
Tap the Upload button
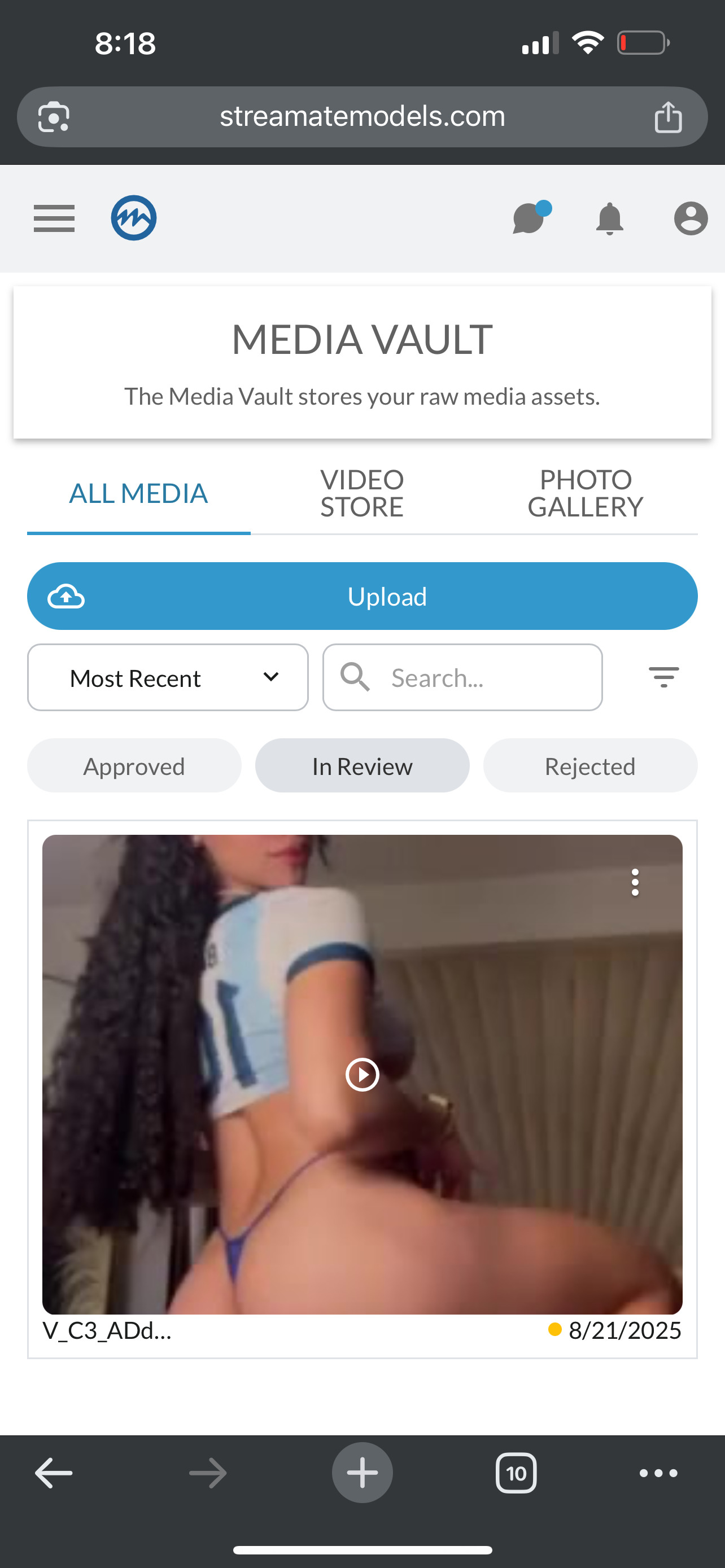(362, 597)
